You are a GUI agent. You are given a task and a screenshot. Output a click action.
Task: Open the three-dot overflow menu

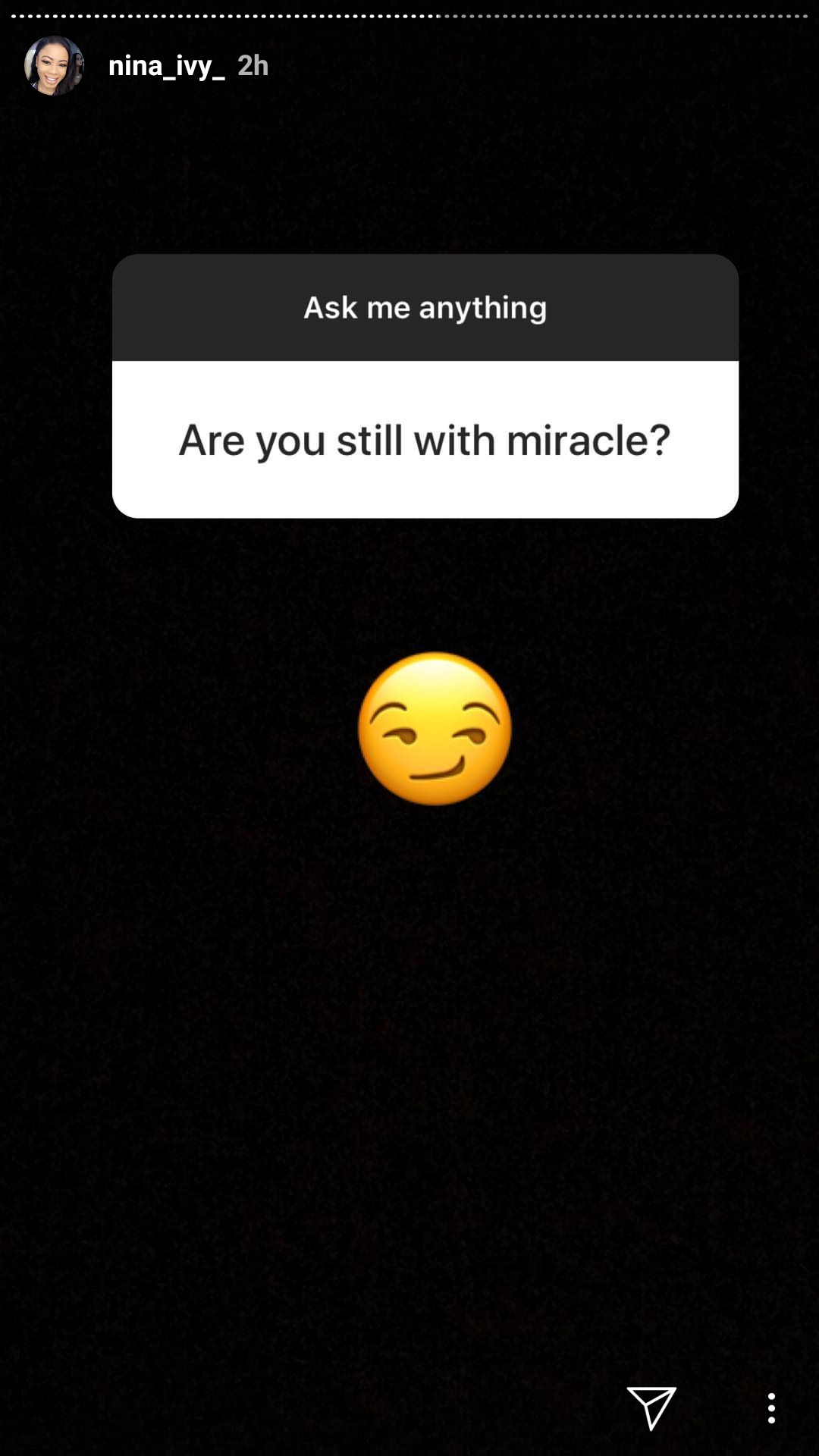771,1407
